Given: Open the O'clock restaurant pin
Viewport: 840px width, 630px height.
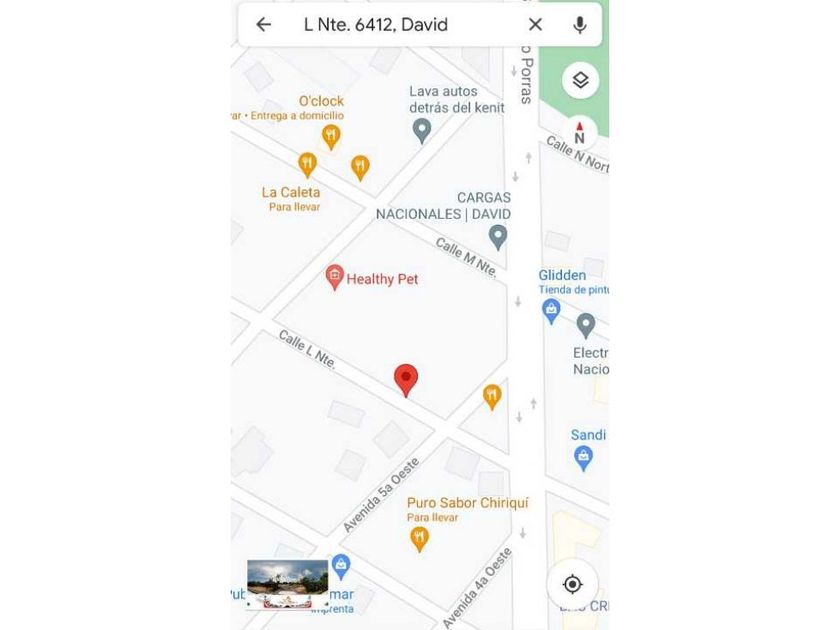Looking at the screenshot, I should [x=331, y=137].
